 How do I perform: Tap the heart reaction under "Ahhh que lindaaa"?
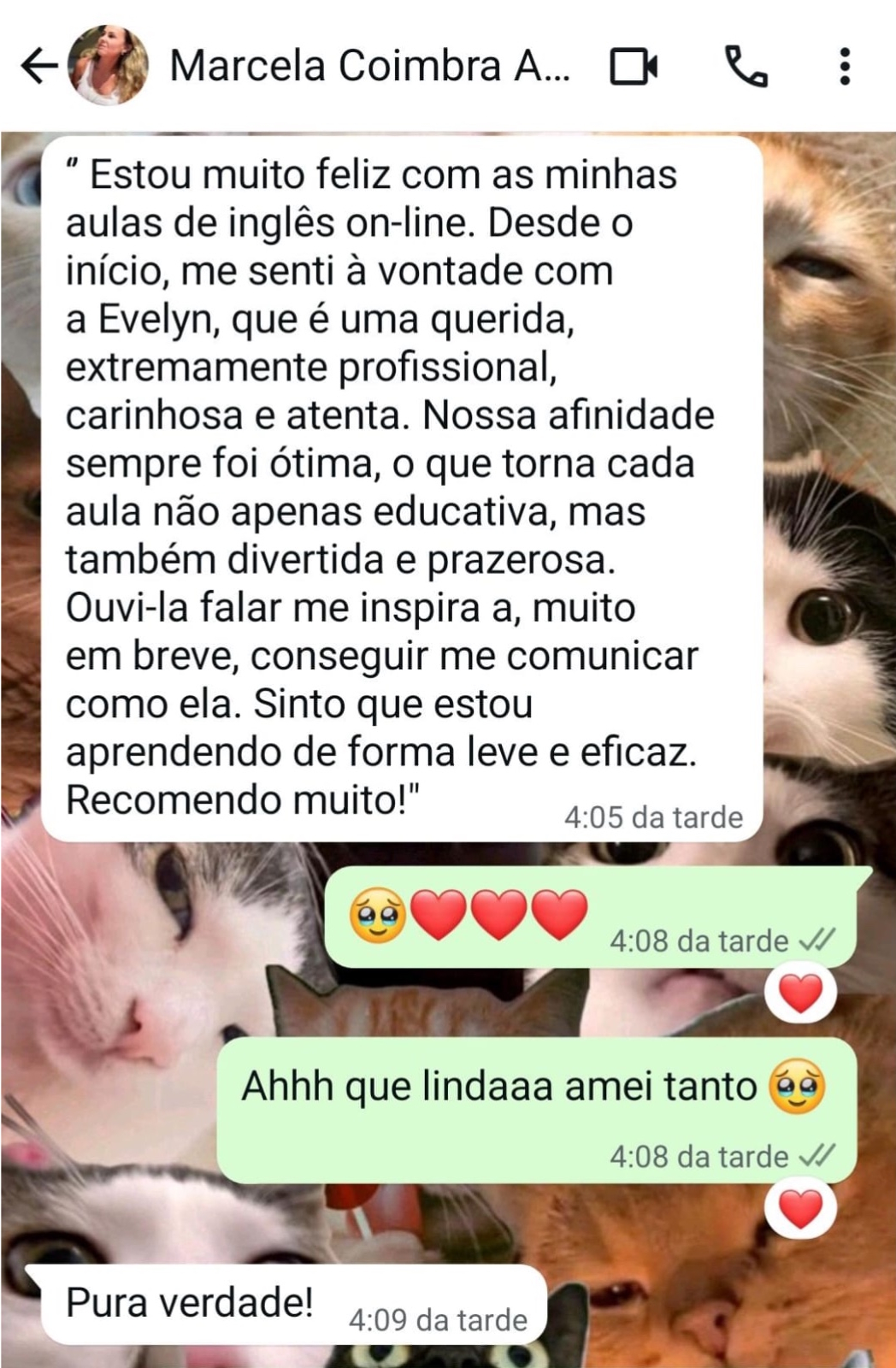click(800, 1209)
